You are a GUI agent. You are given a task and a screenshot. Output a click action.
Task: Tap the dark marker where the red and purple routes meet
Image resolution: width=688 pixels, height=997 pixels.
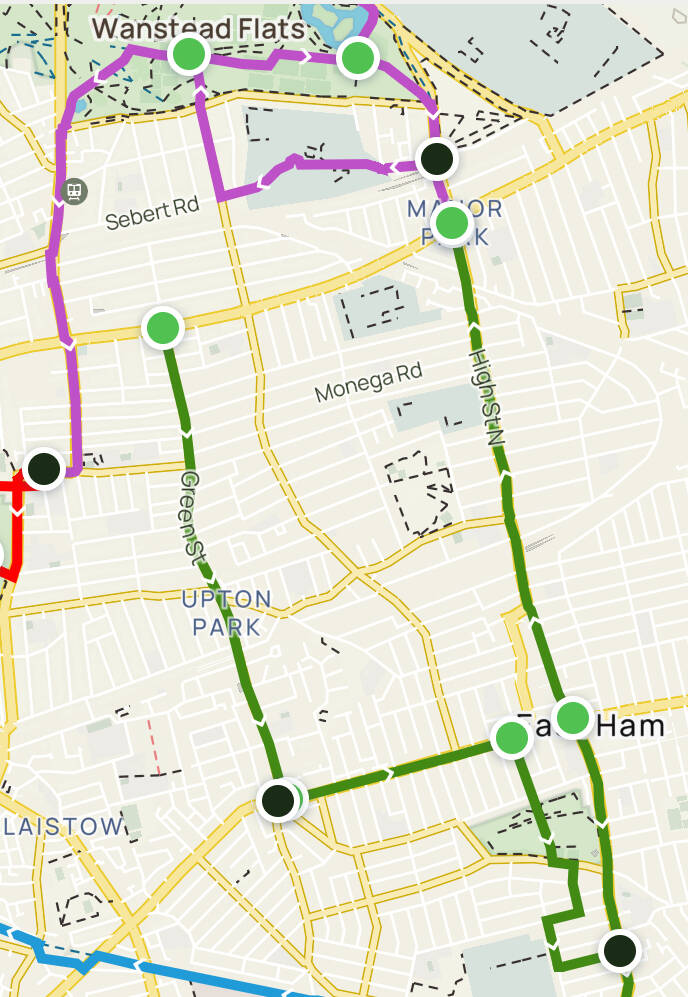tap(44, 467)
